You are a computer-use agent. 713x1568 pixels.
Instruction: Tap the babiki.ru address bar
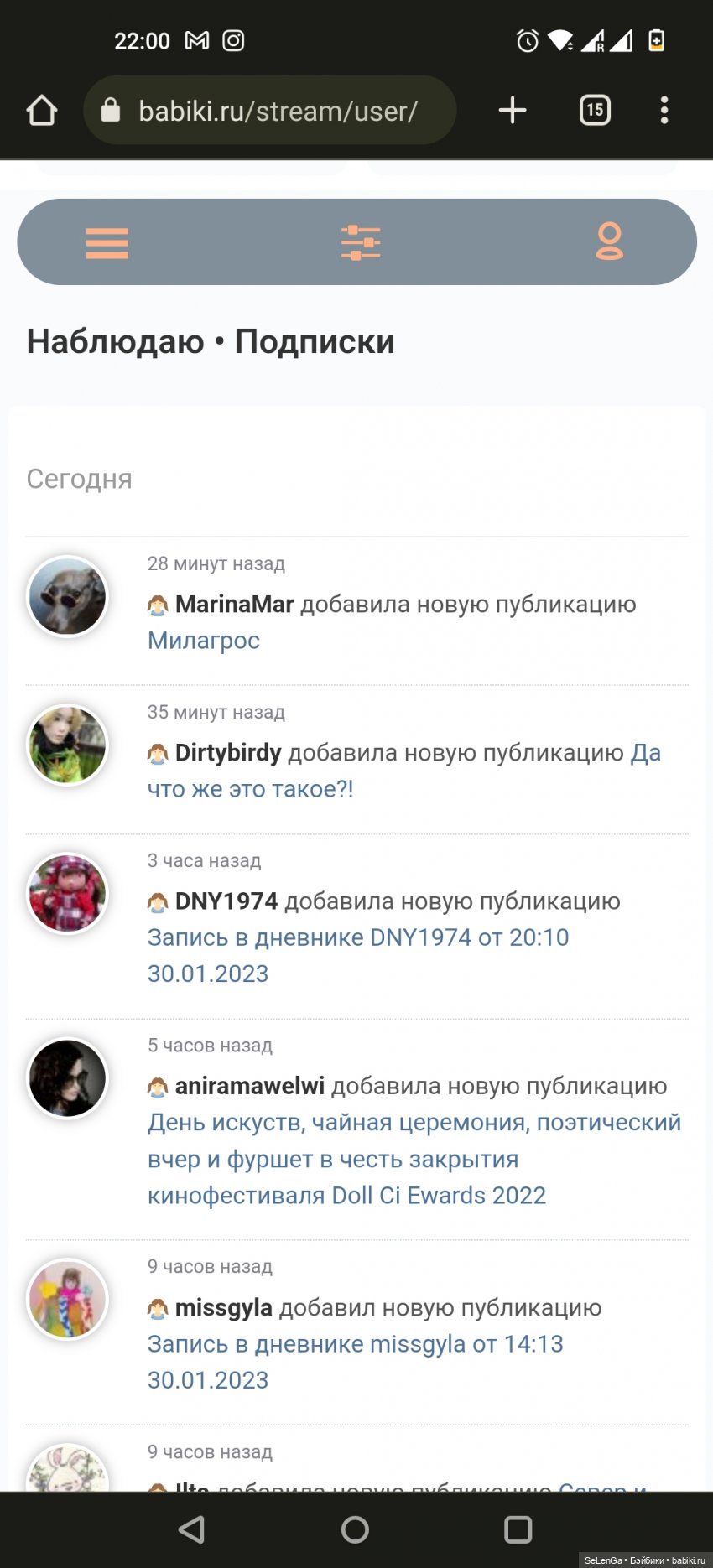tap(277, 111)
